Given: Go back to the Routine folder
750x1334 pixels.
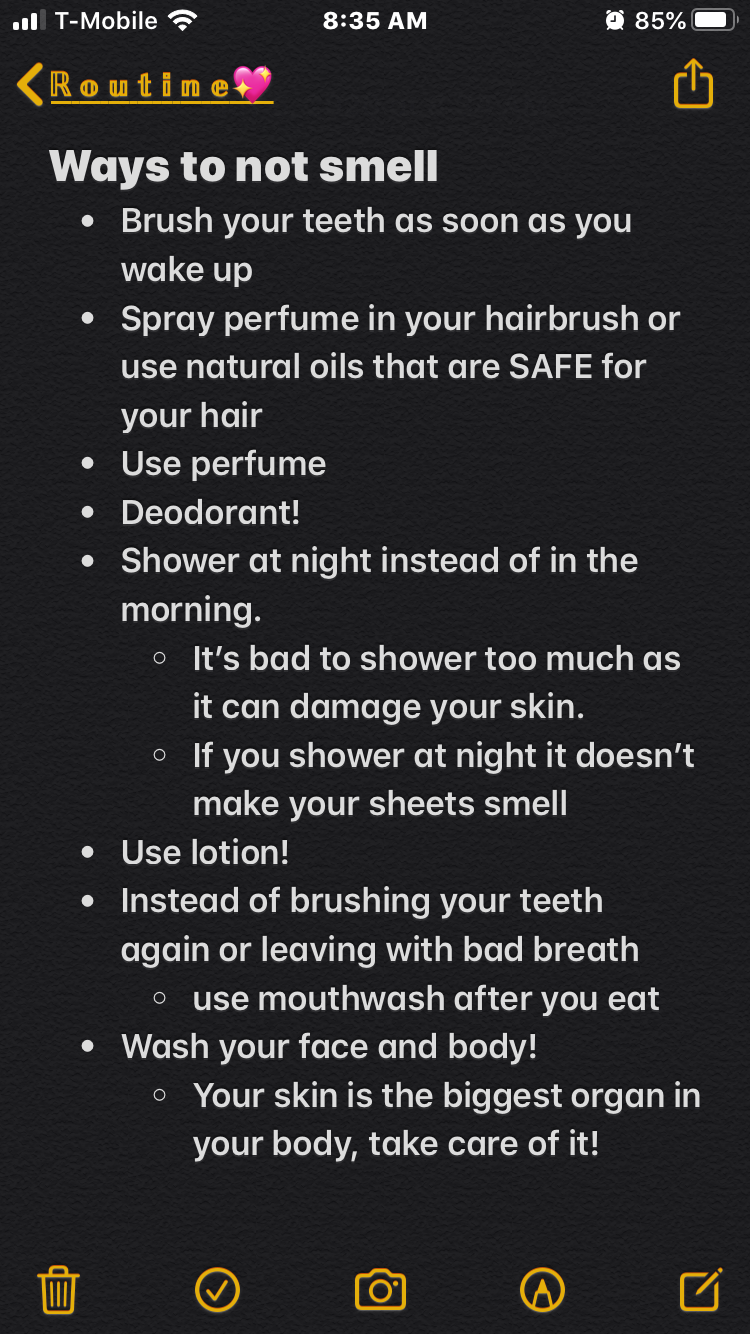Looking at the screenshot, I should click(140, 85).
